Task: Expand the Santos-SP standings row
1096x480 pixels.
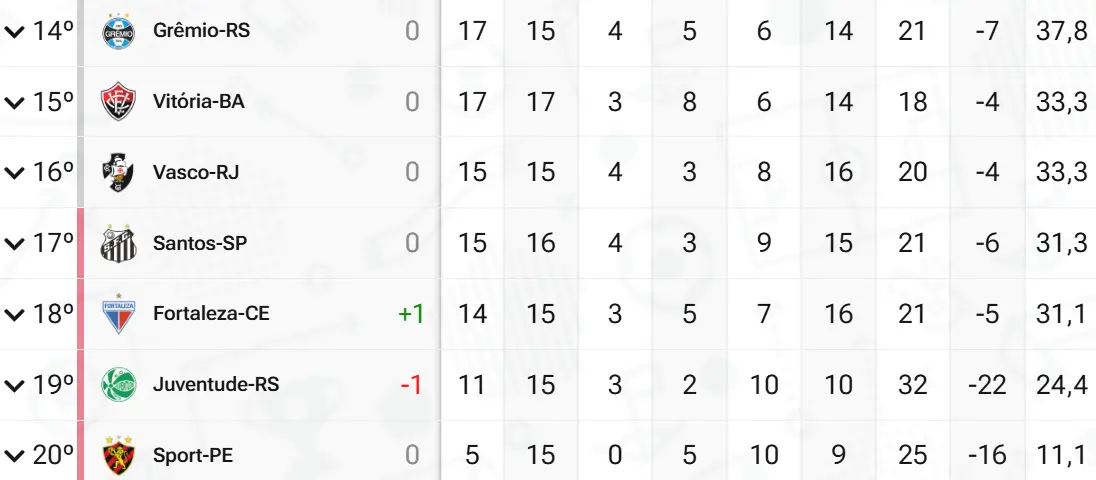Action: [x=14, y=244]
